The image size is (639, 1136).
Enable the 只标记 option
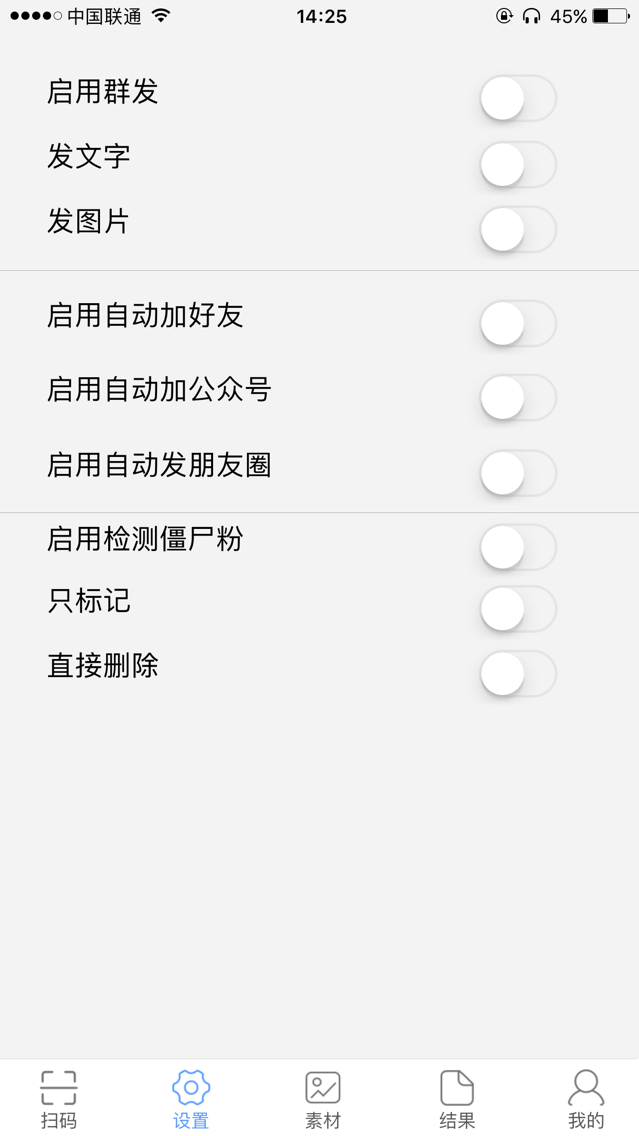[x=517, y=608]
